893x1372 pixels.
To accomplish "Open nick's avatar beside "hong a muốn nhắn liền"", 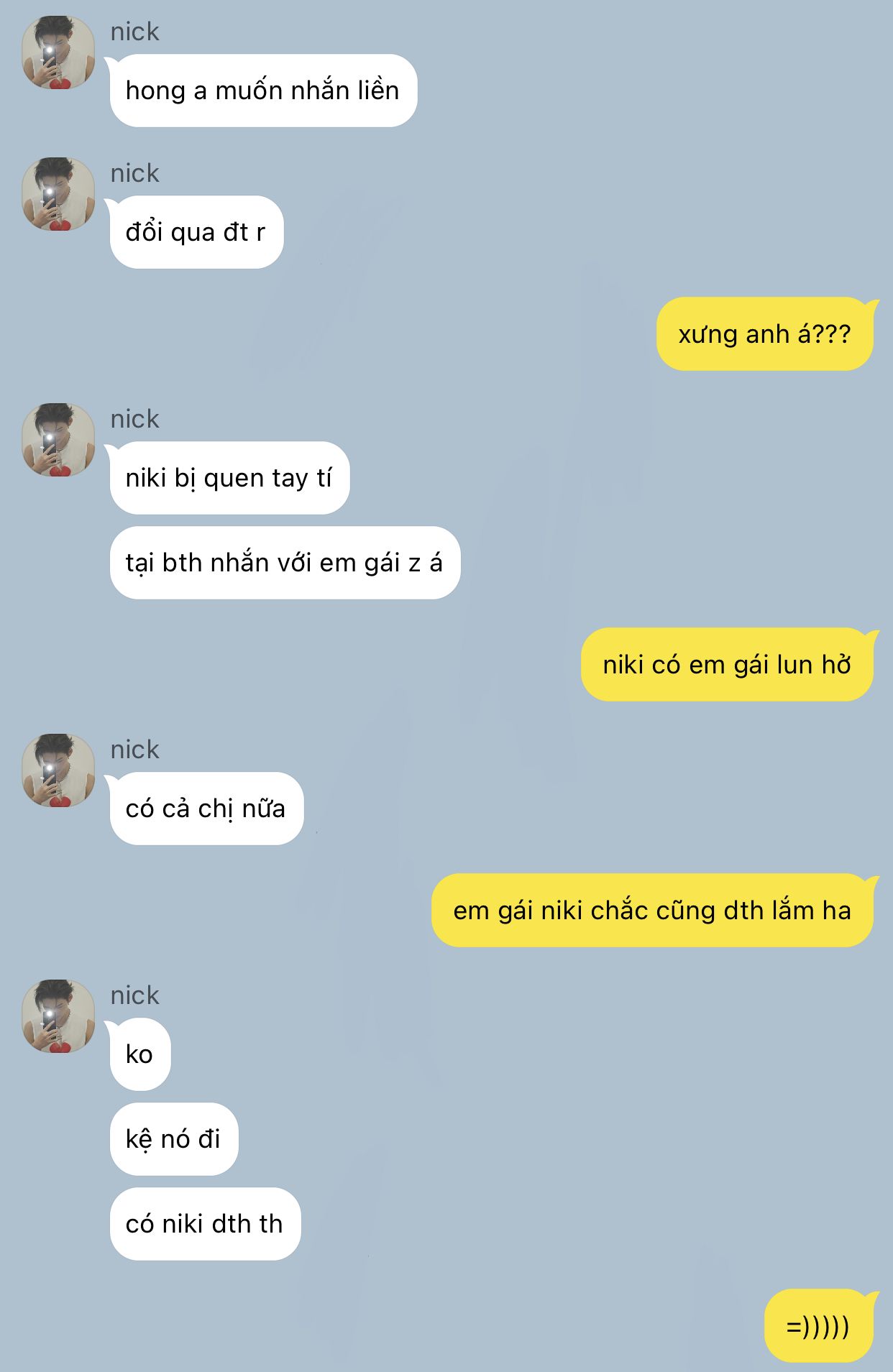I will click(x=58, y=52).
